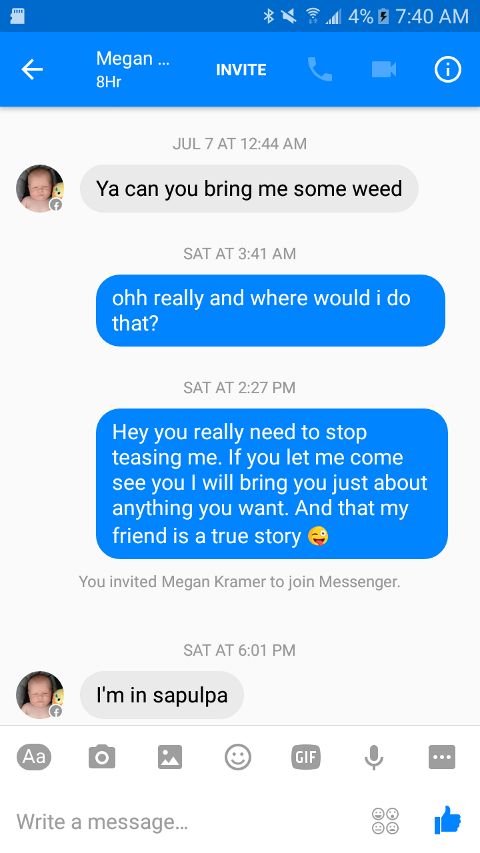Open Megan's profile picture beside the weed message
This screenshot has width=480, height=853.
point(40,188)
